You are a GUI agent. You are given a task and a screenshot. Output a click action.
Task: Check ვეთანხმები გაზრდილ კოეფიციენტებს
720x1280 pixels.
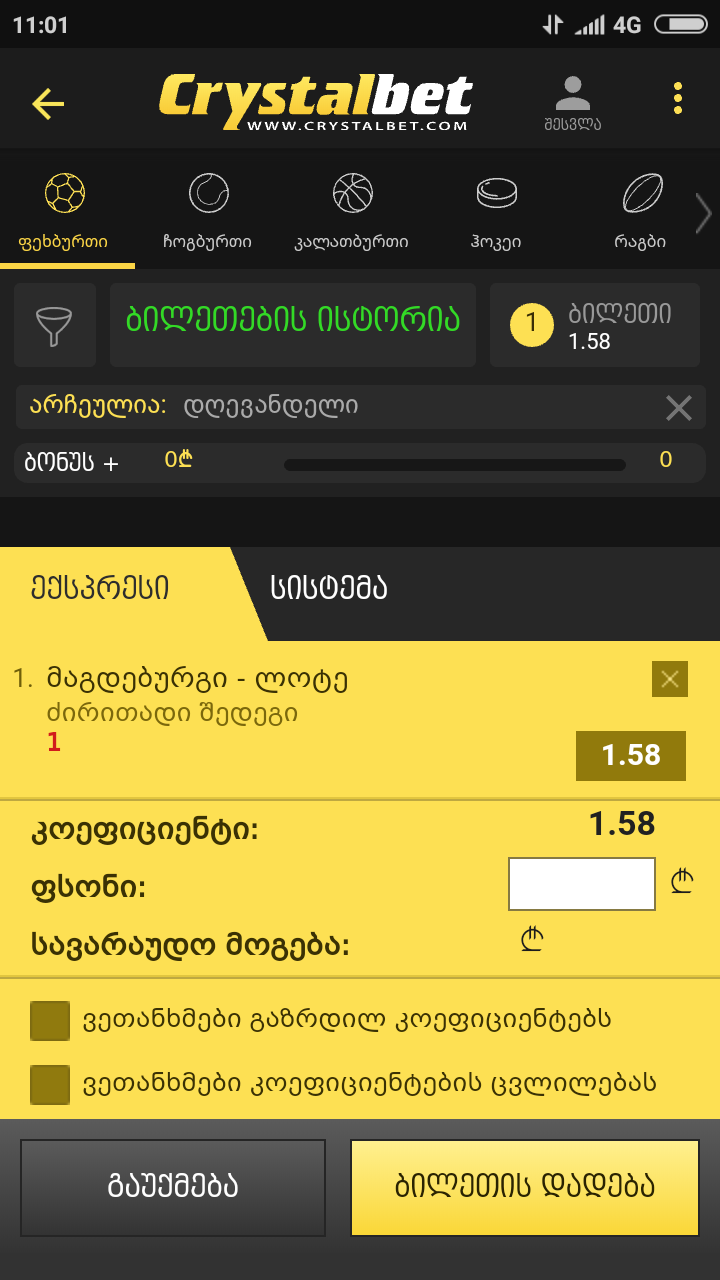pyautogui.click(x=50, y=1021)
